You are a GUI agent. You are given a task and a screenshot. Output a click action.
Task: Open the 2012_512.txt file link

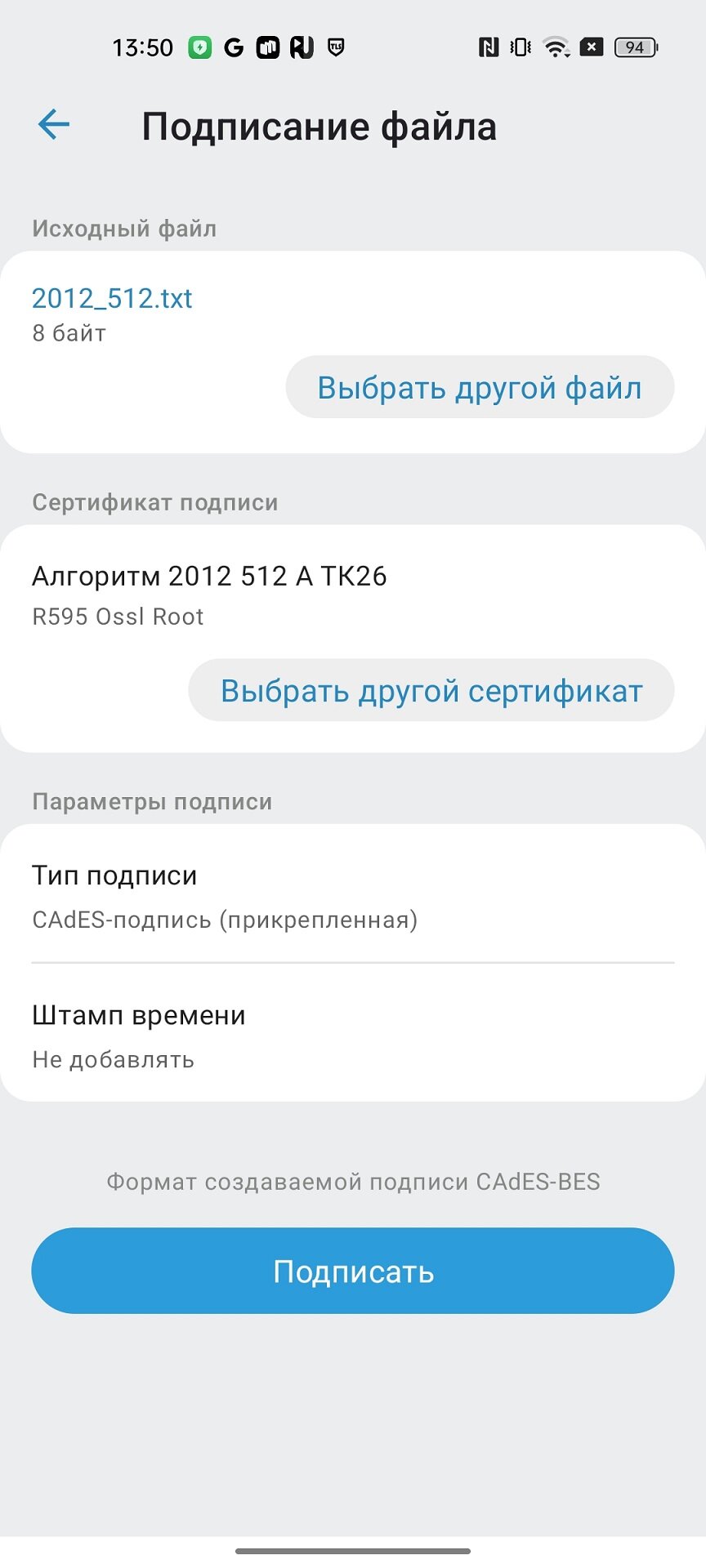(112, 298)
